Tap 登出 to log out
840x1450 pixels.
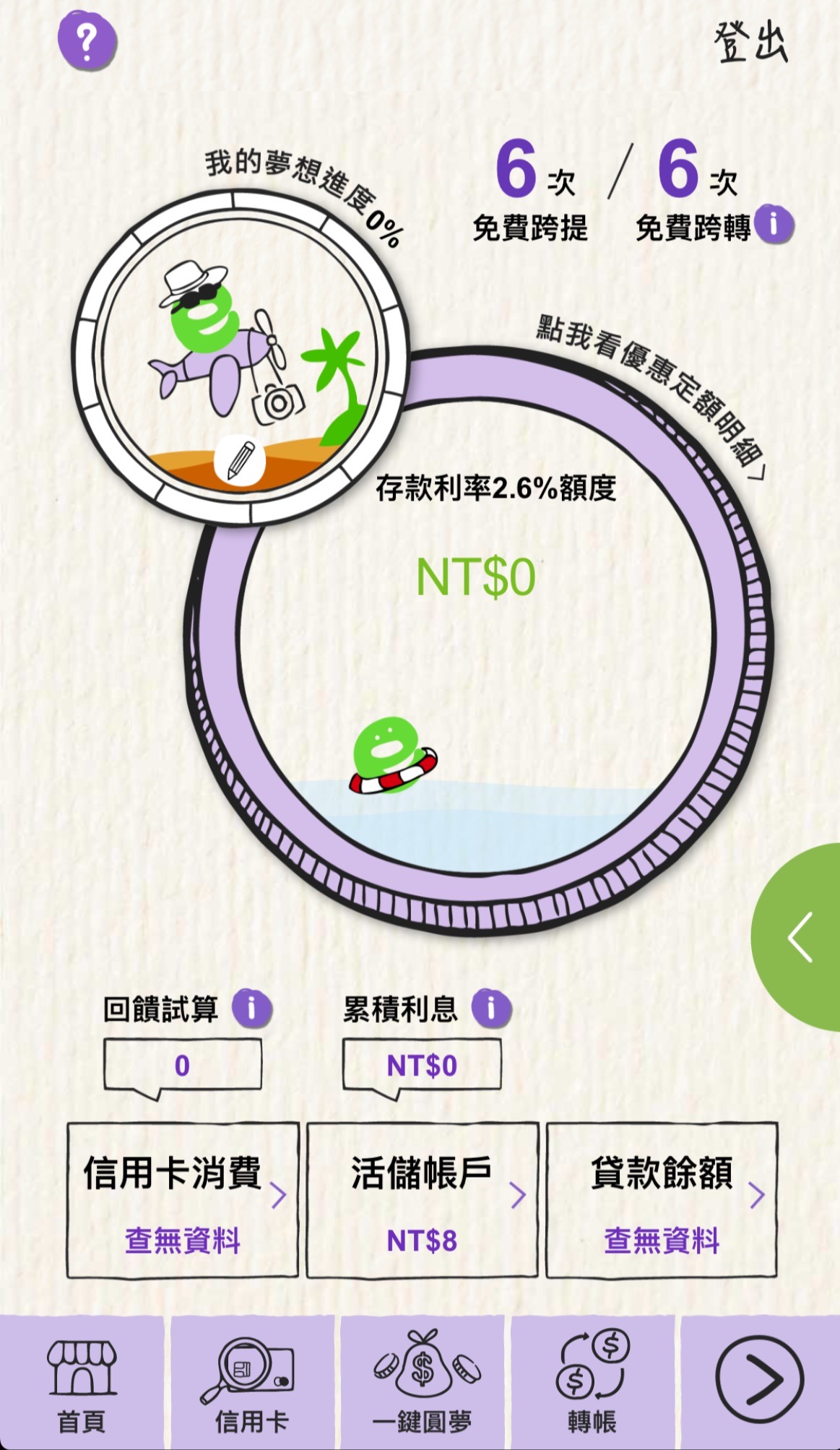pyautogui.click(x=751, y=42)
